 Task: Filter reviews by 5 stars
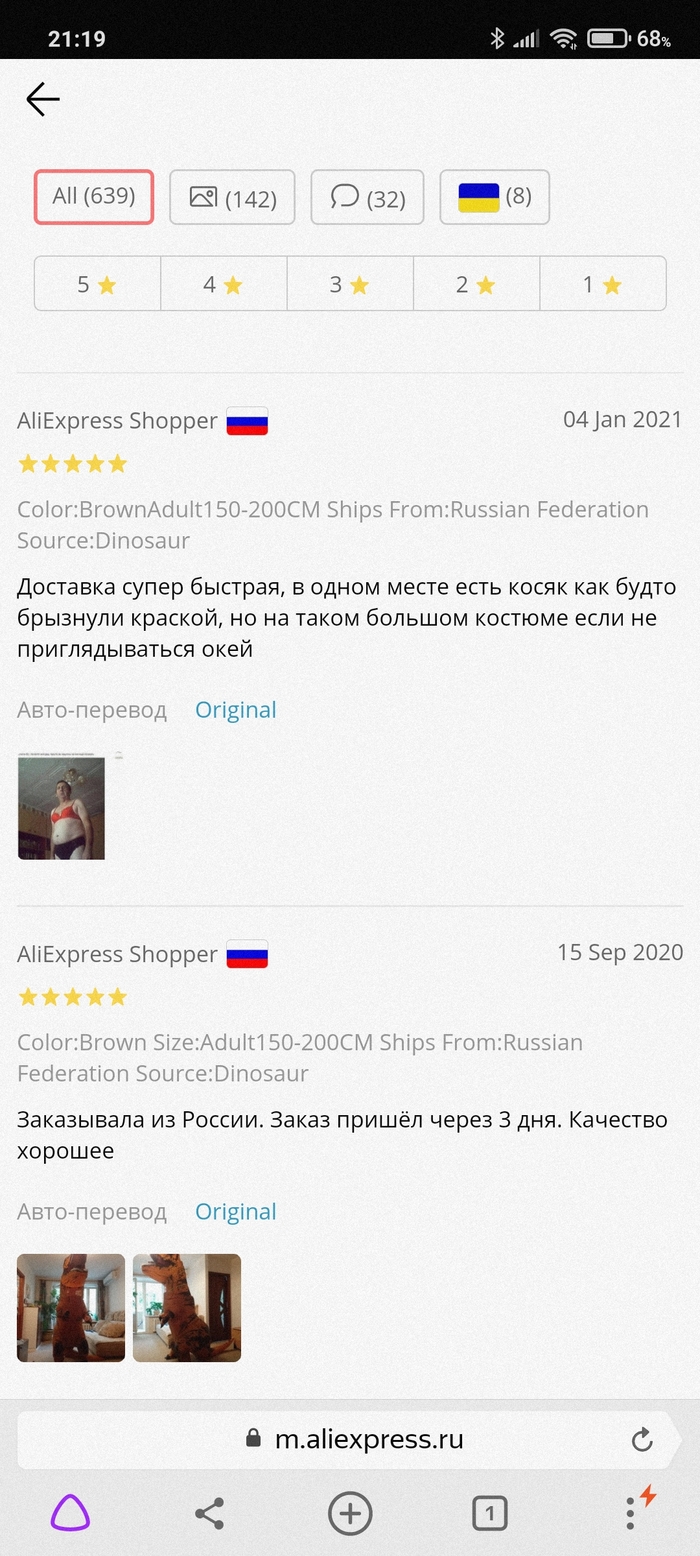click(x=97, y=284)
